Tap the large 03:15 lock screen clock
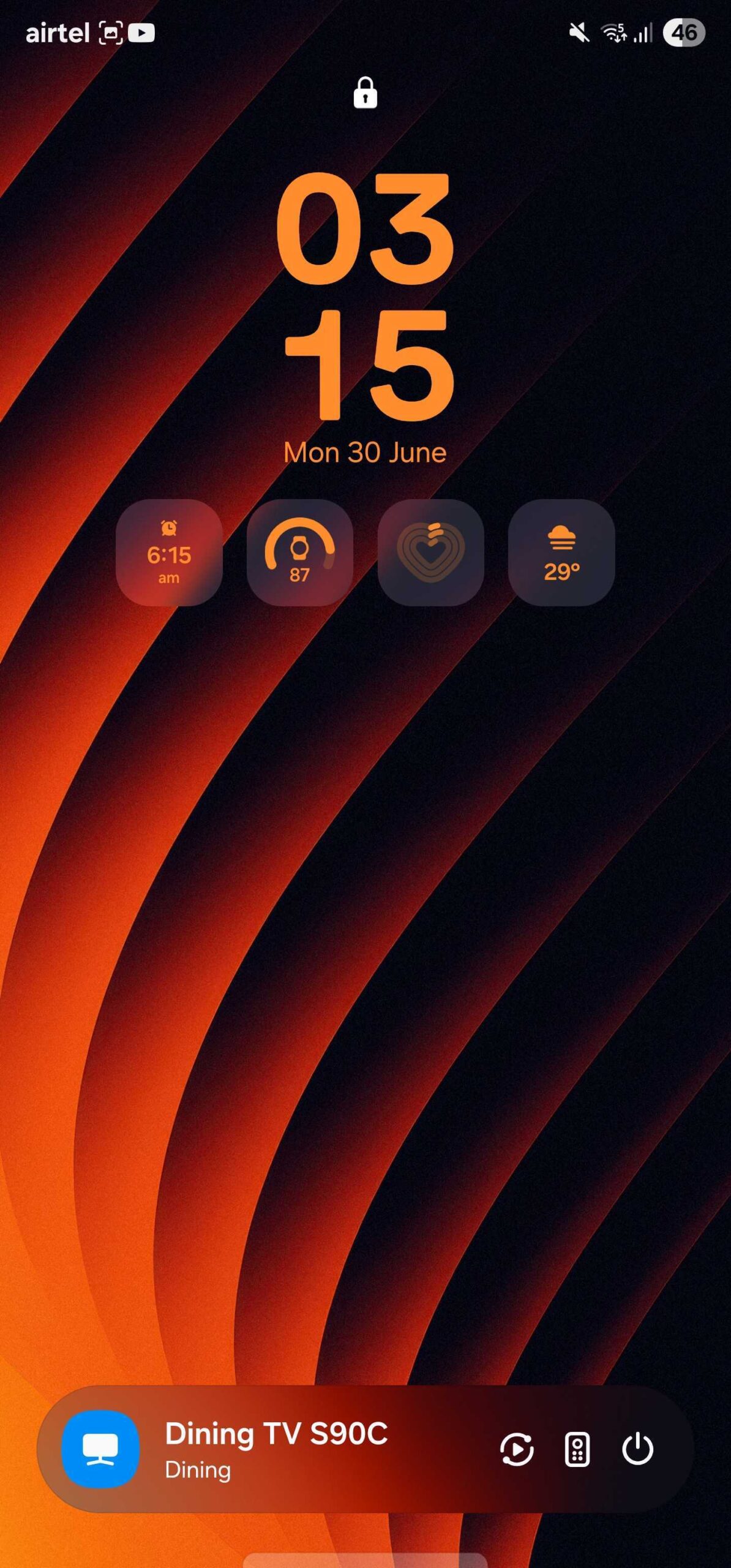731x1568 pixels. [x=365, y=297]
